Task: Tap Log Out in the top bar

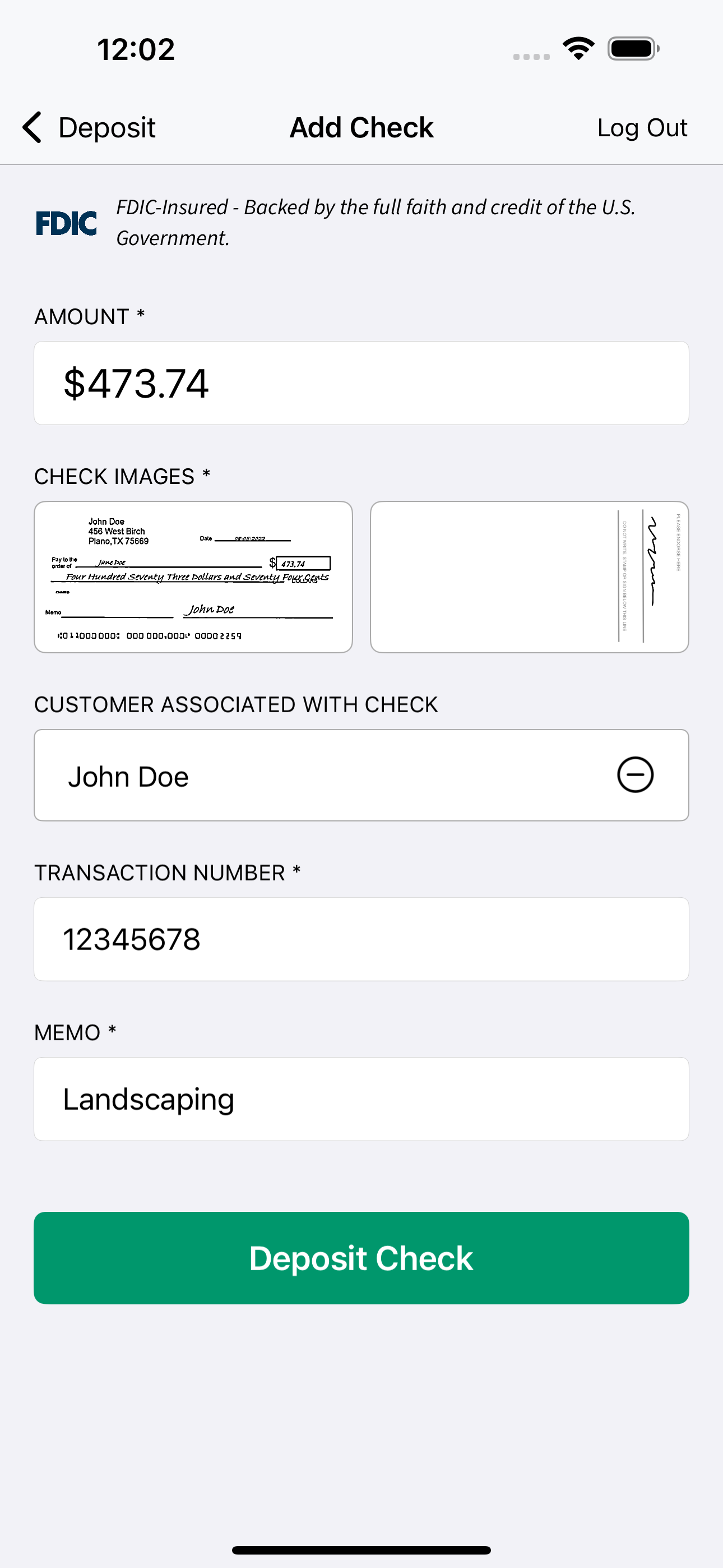Action: (x=642, y=128)
